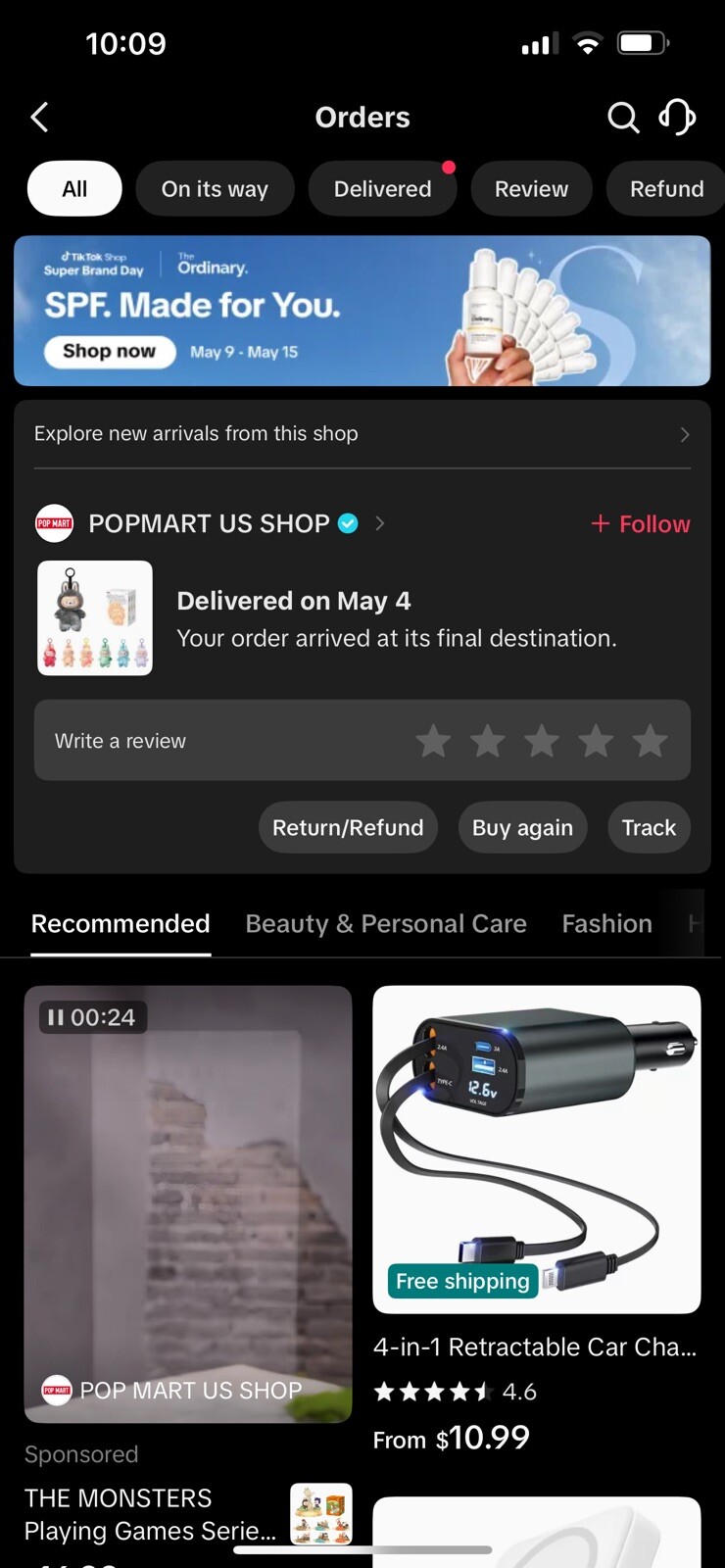725x1568 pixels.
Task: Switch to the Fashion category tab
Action: pos(606,924)
